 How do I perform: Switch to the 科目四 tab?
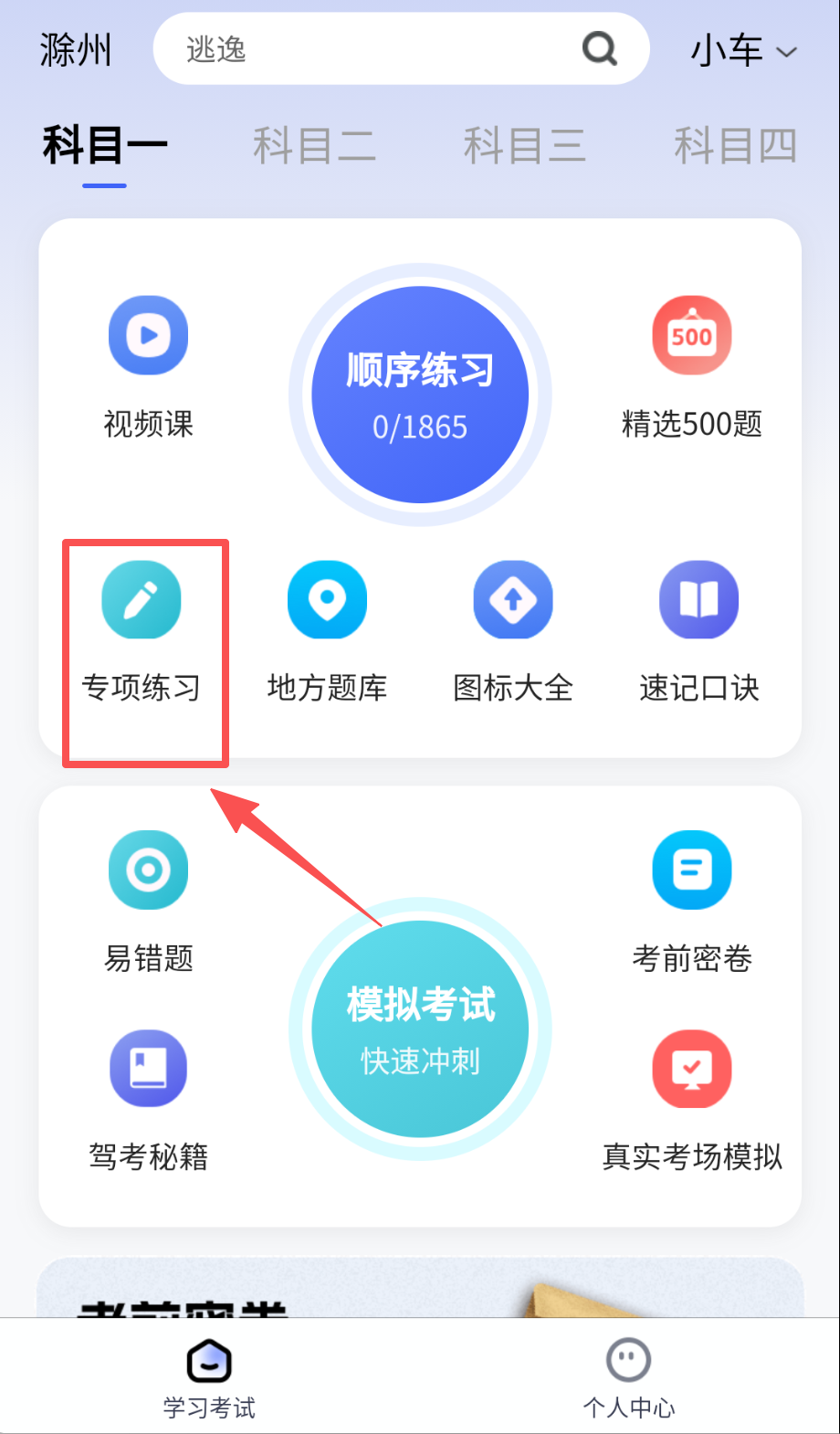[x=735, y=146]
